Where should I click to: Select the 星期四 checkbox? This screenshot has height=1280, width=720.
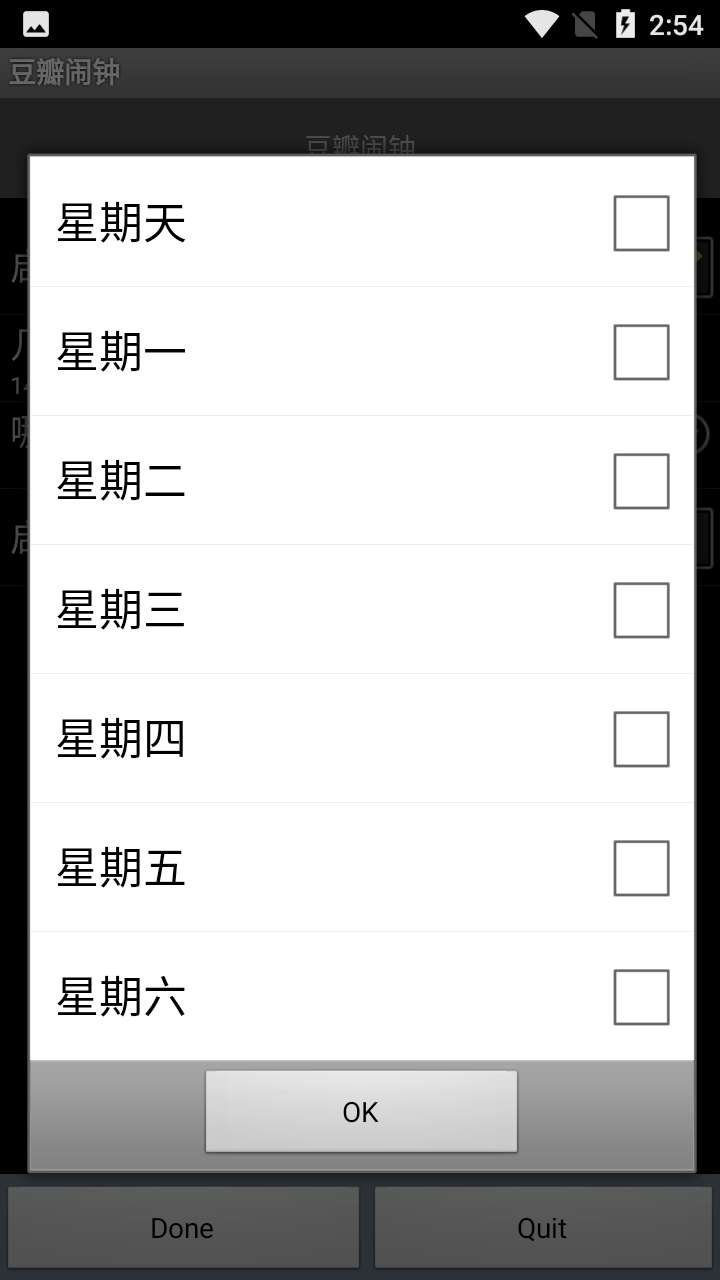(x=641, y=738)
